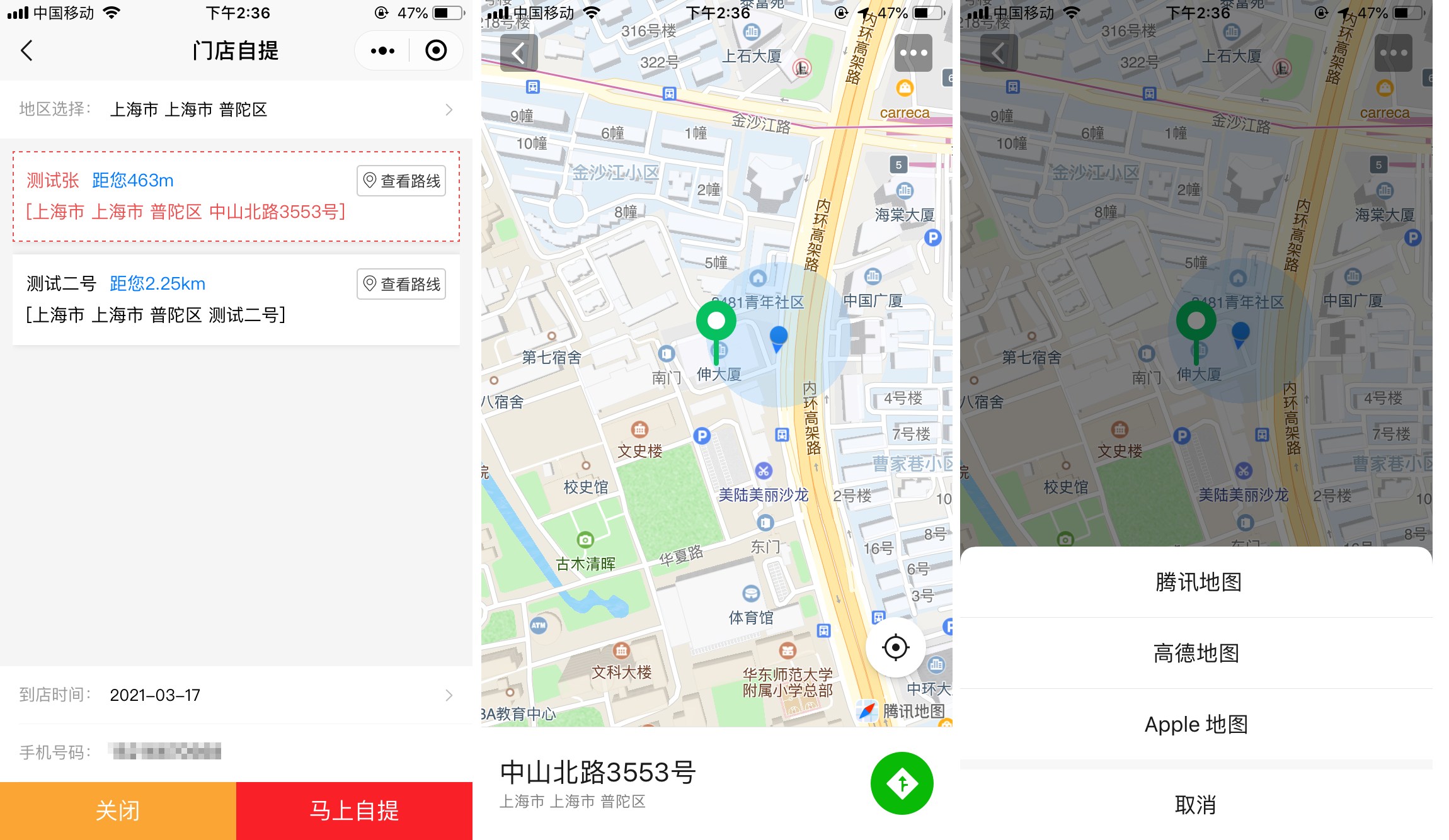Recenter the map on my location
1449x840 pixels.
[895, 647]
